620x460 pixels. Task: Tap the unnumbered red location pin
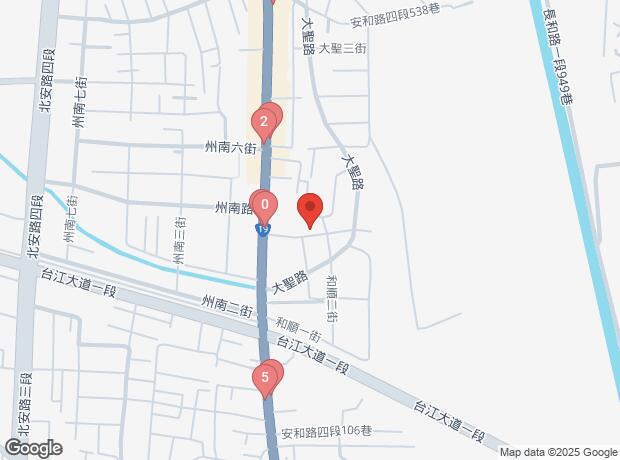pyautogui.click(x=310, y=209)
